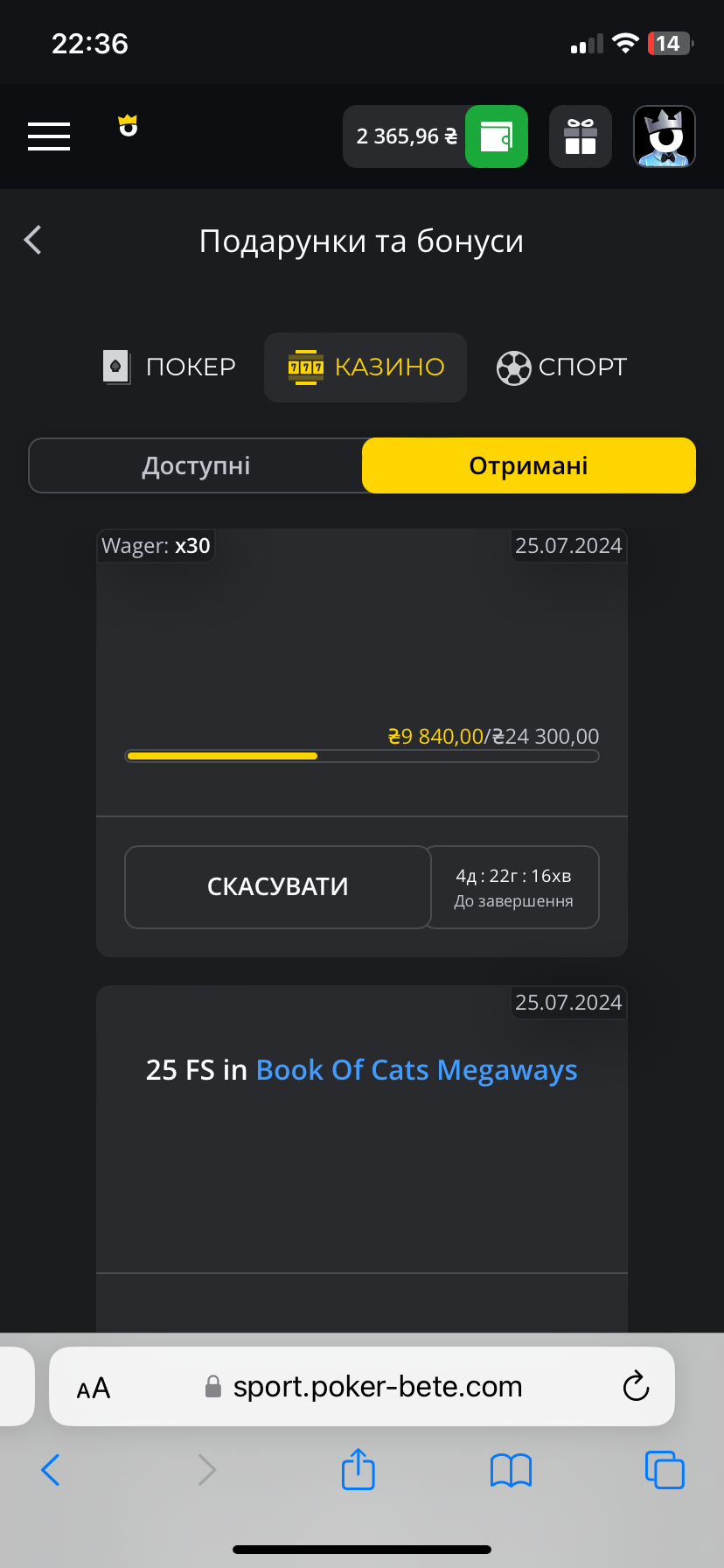Select the КАЗИНО tab

[365, 367]
